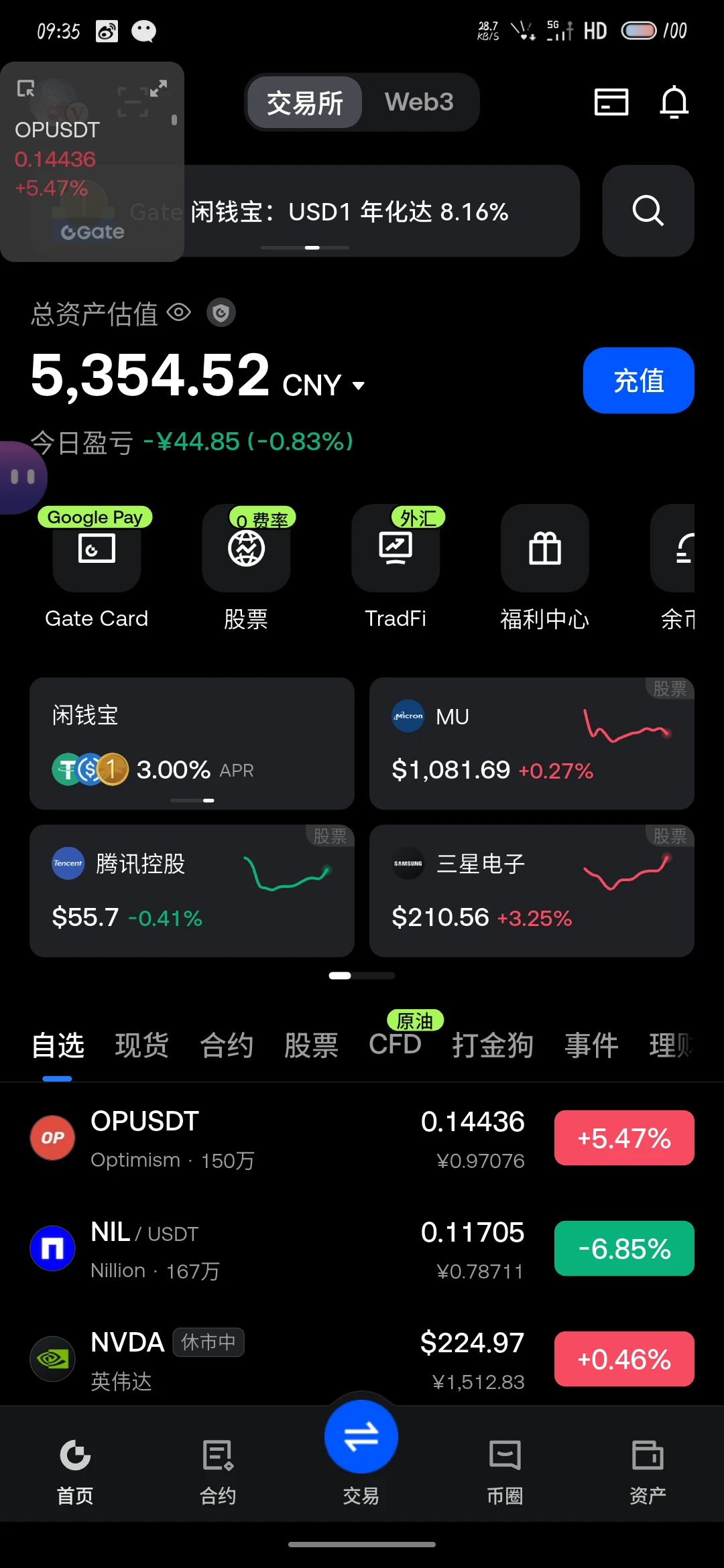Tap the card icon beside the bell
This screenshot has height=1568, width=724.
(x=611, y=102)
